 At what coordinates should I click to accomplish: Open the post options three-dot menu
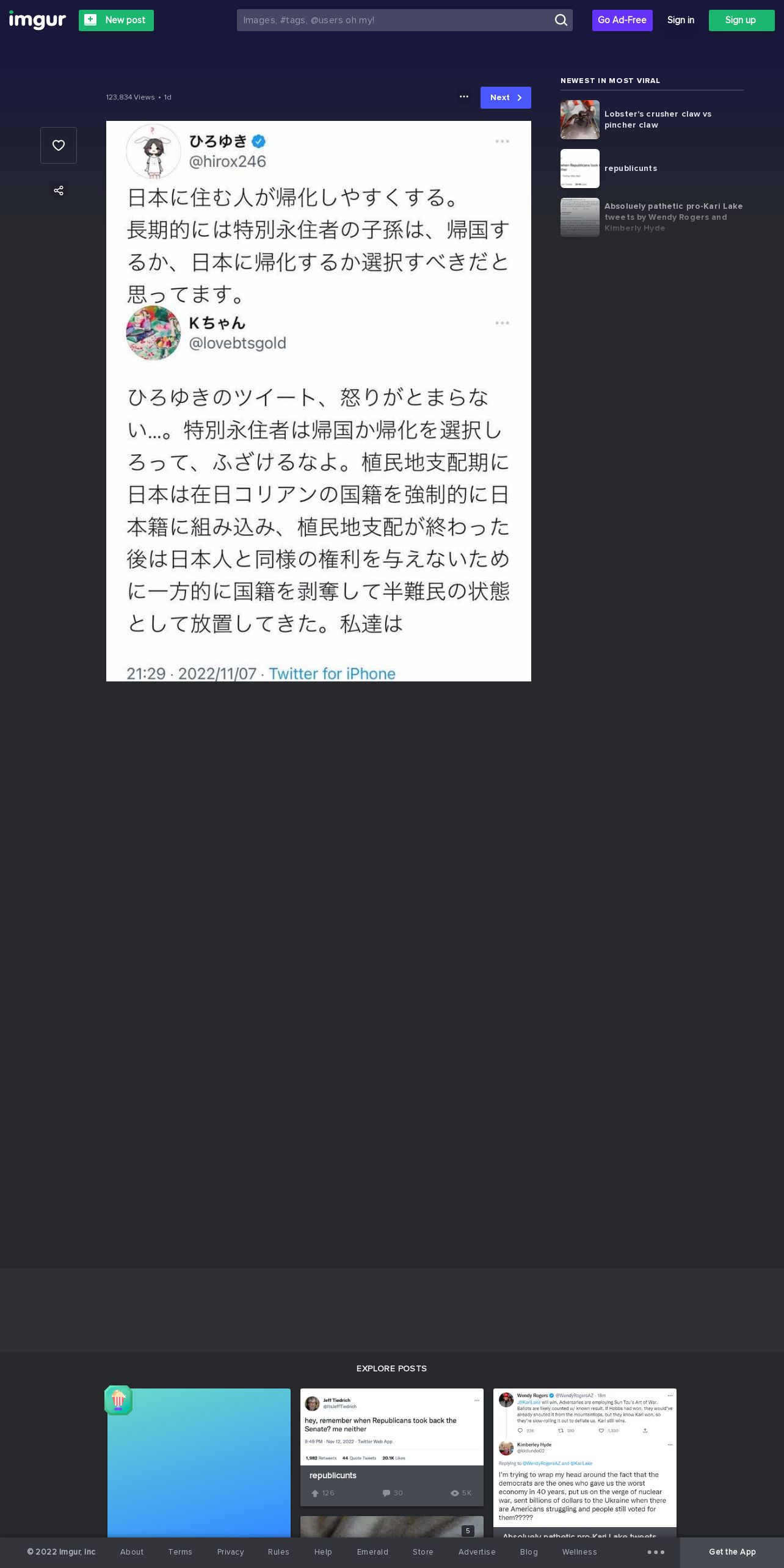pos(464,97)
